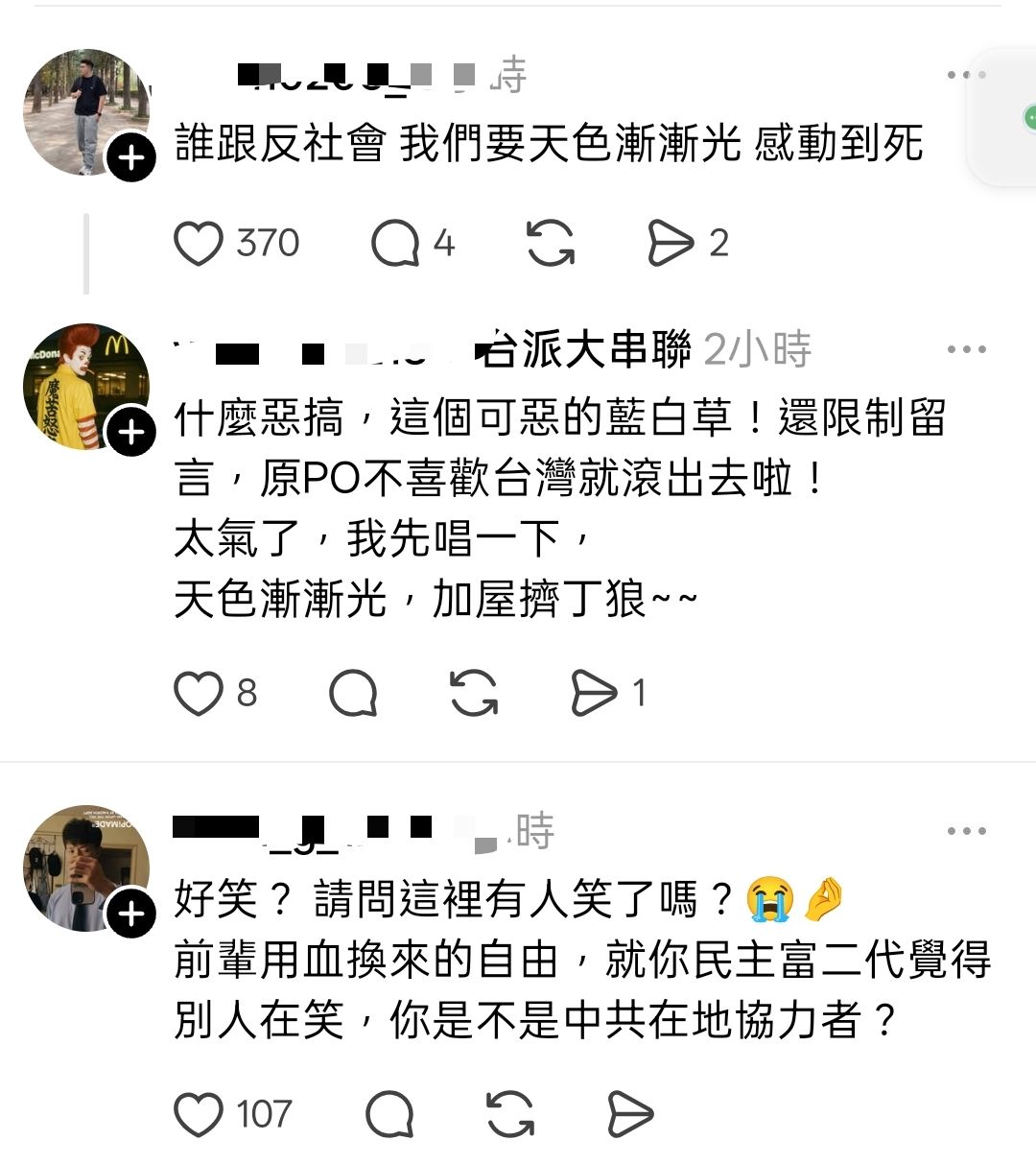Reply to the 誰跟反社會 comment

point(395,243)
